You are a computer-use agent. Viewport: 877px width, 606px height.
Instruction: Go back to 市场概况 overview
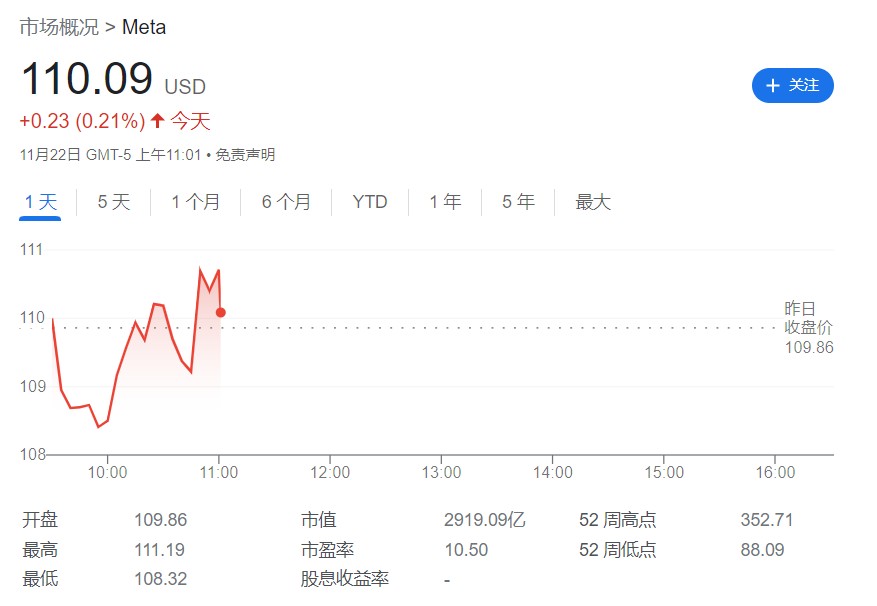pyautogui.click(x=59, y=27)
